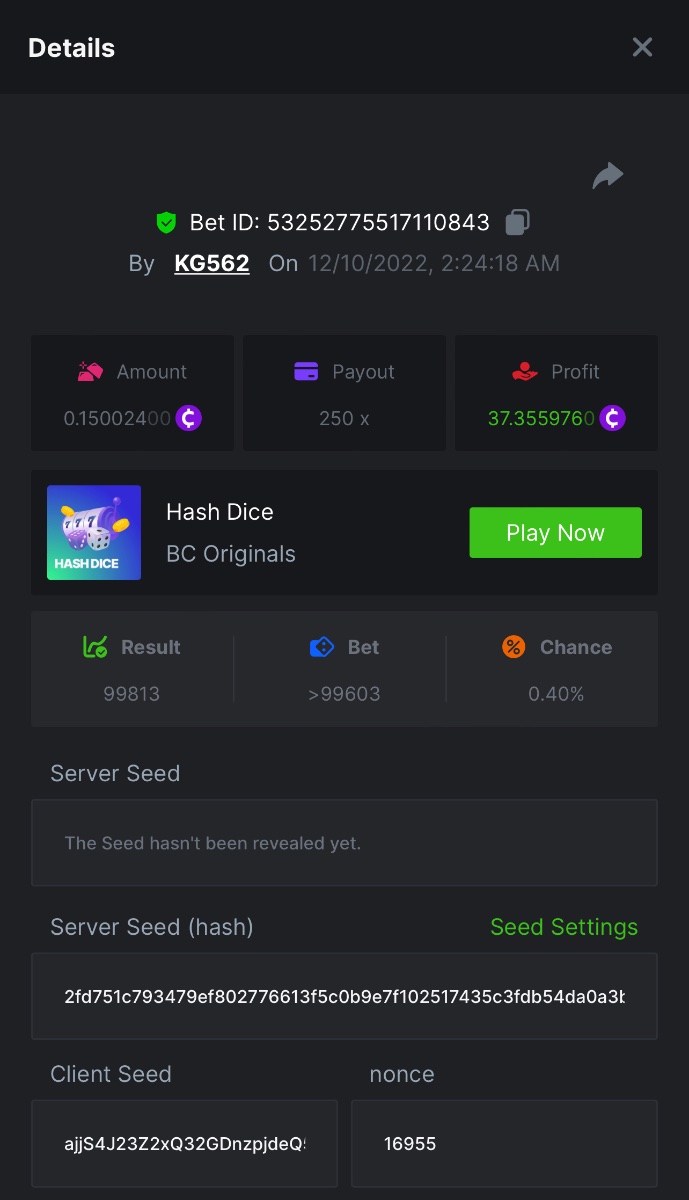Share this bet result
The height and width of the screenshot is (1200, 689).
(607, 176)
